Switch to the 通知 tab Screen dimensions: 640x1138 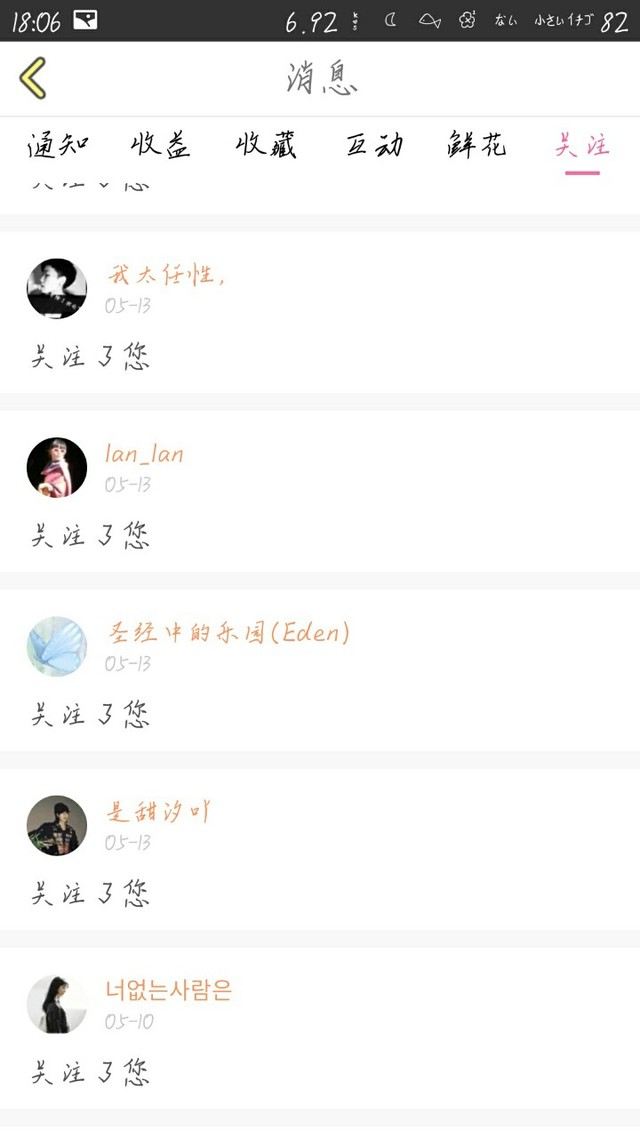[x=59, y=146]
